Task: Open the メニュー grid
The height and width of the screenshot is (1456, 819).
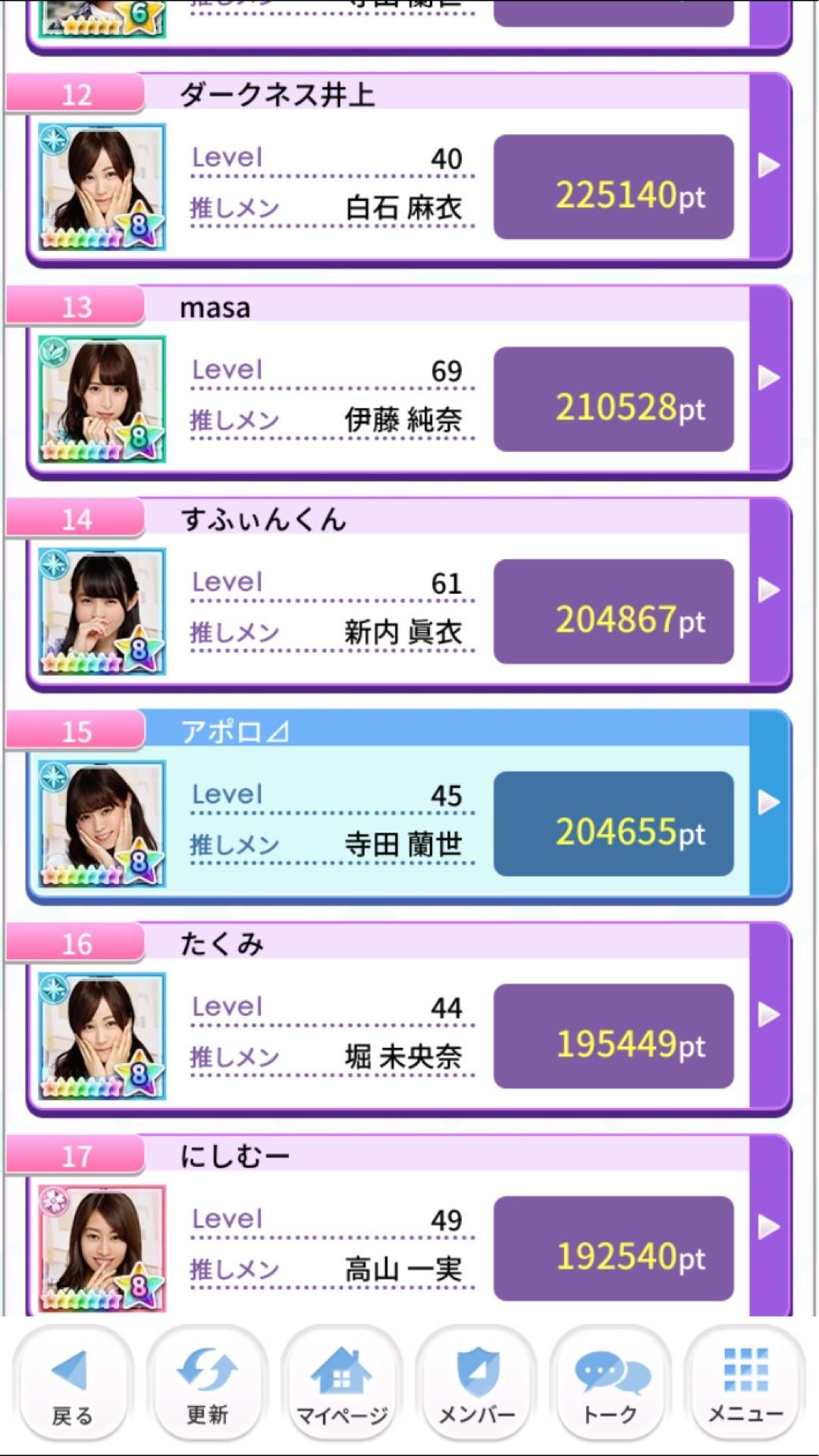Action: (x=745, y=1385)
